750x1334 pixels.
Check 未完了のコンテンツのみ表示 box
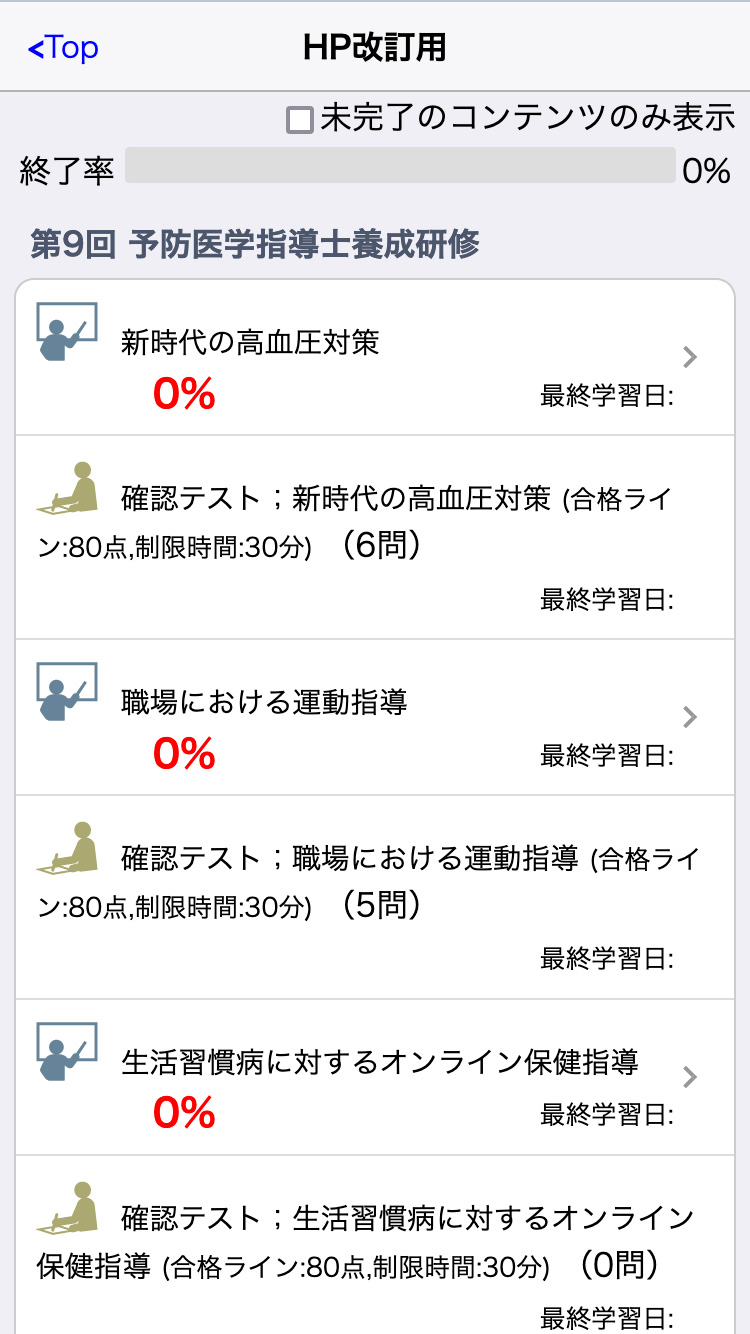click(x=300, y=120)
